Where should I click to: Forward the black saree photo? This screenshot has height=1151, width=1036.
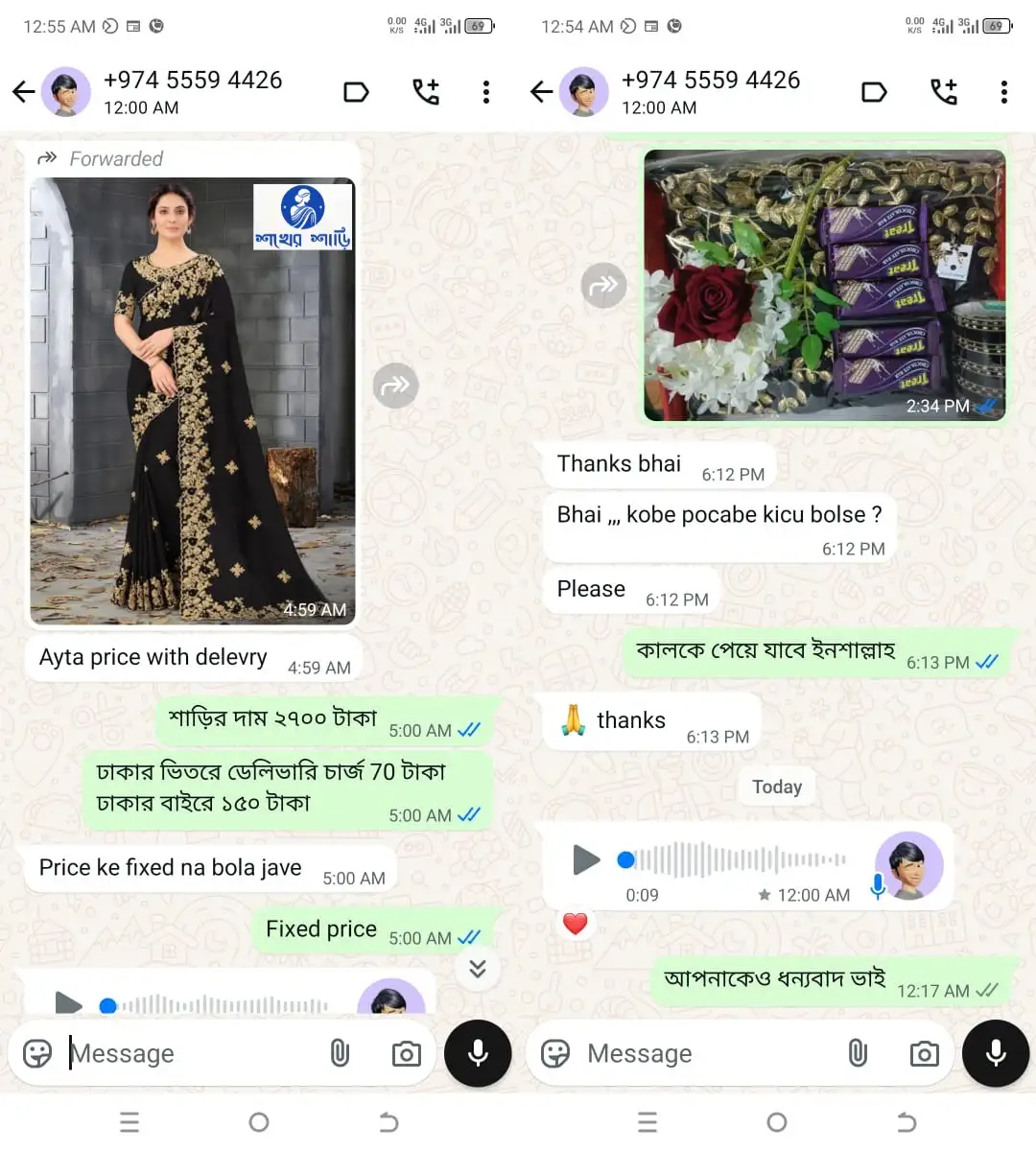[x=395, y=386]
